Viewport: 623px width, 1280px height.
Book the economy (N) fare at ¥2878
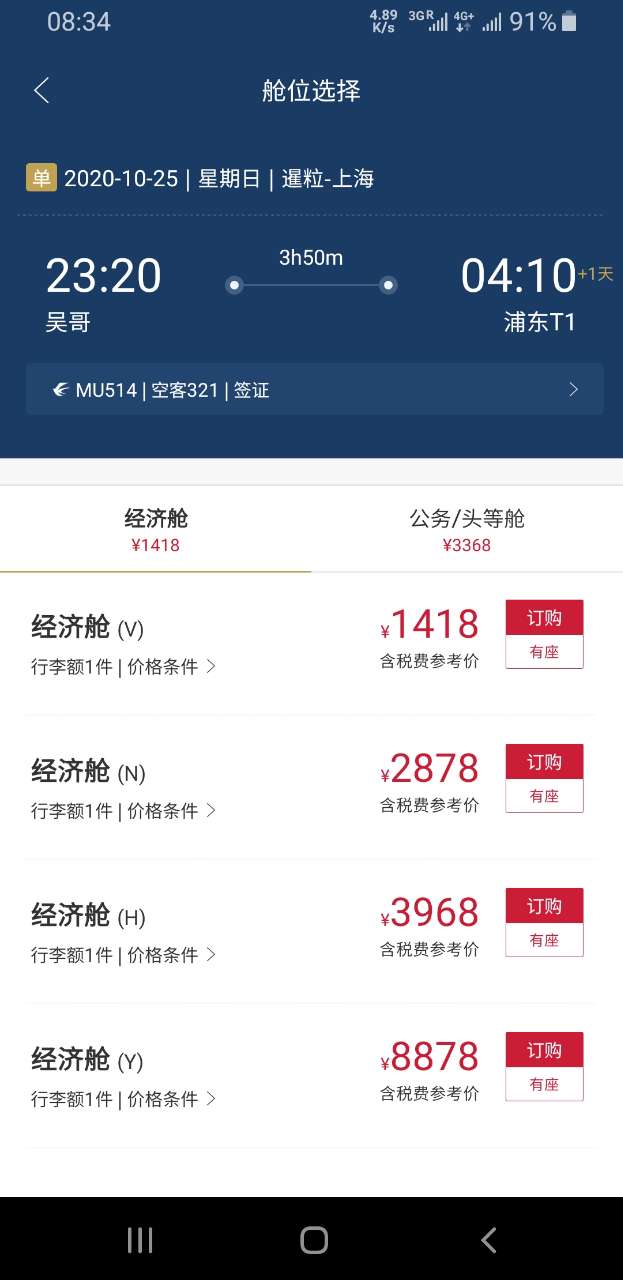click(x=544, y=763)
